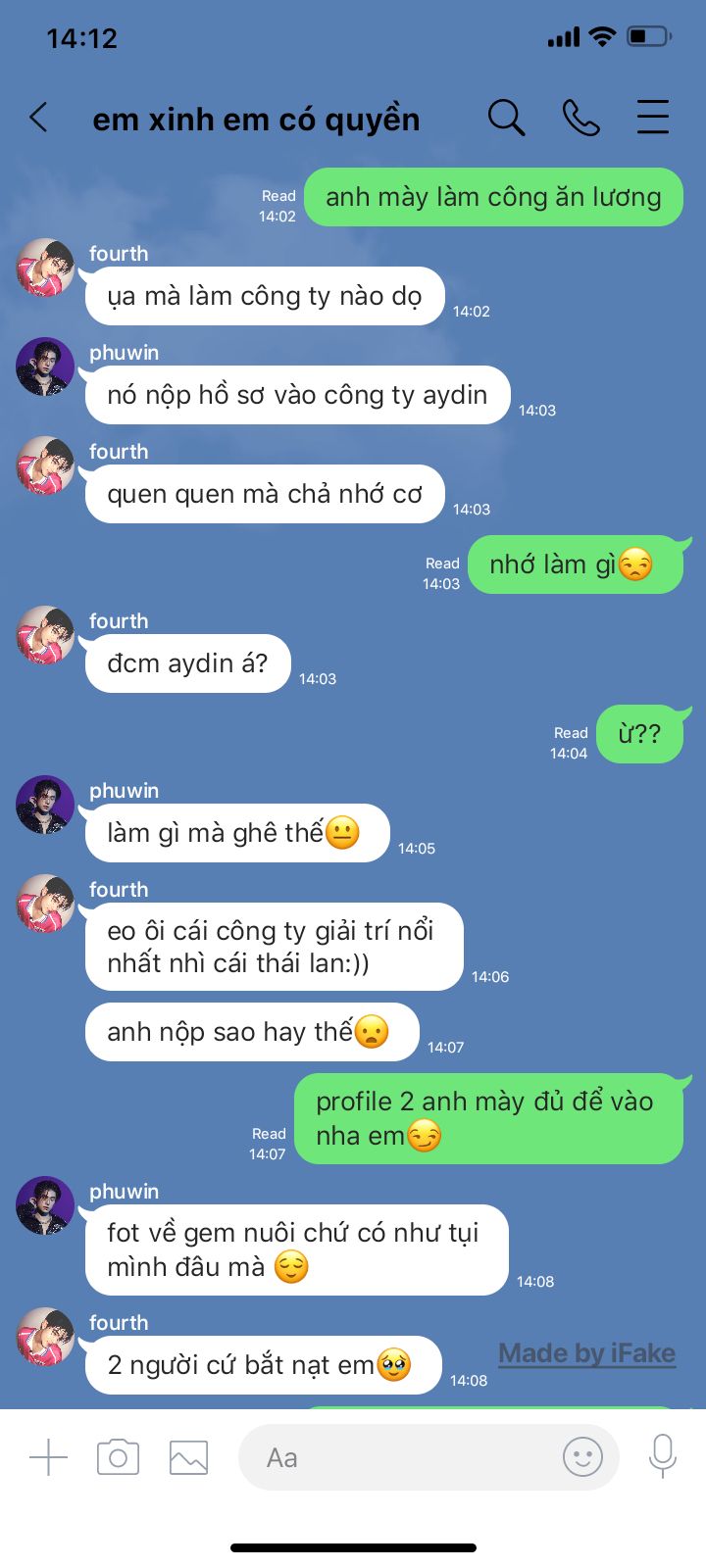Focus the Aa message field

[x=392, y=1457]
